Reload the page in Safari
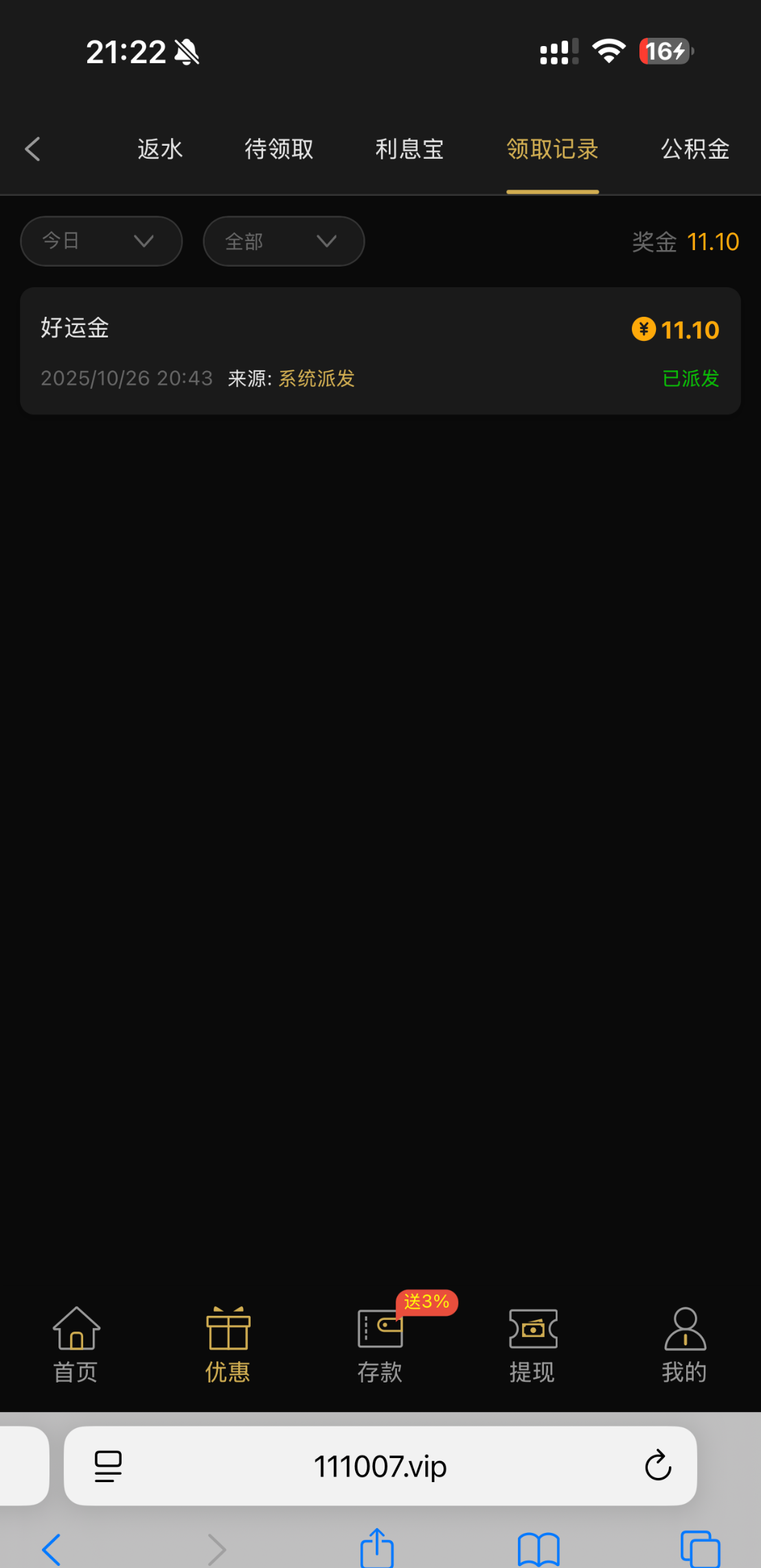The height and width of the screenshot is (1568, 761). [x=657, y=1466]
